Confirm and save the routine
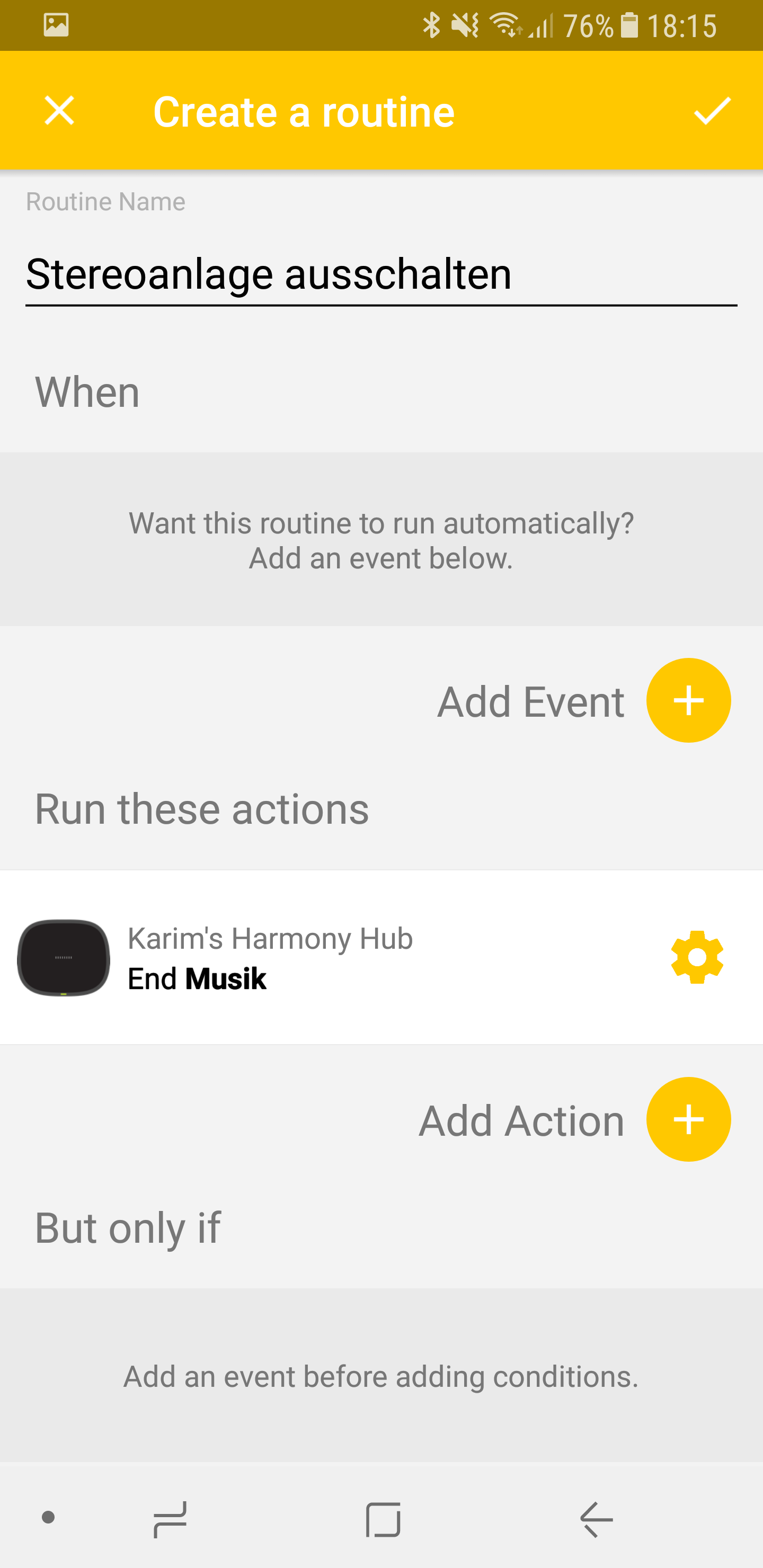The height and width of the screenshot is (1568, 763). tap(712, 111)
